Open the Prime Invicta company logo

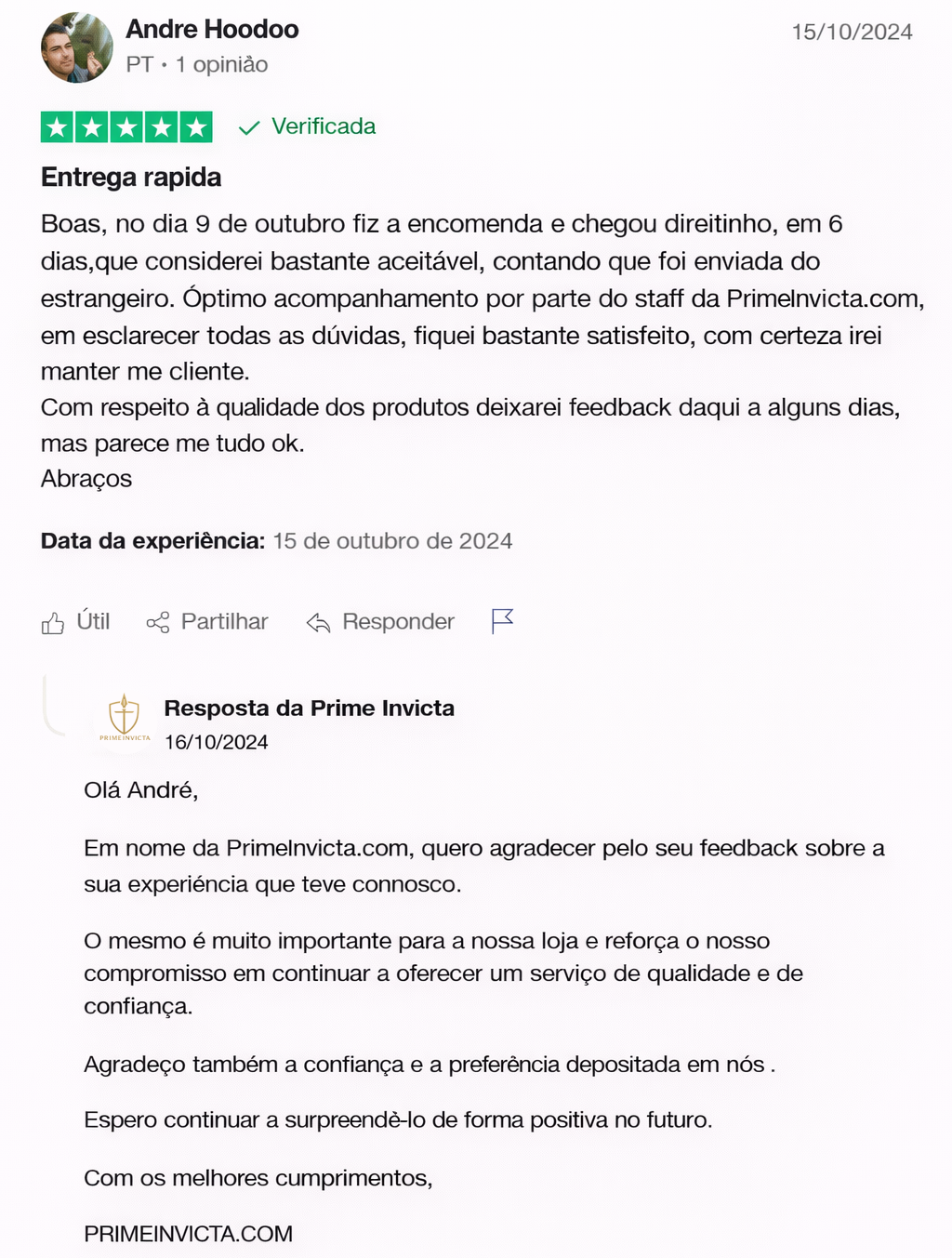[x=124, y=716]
